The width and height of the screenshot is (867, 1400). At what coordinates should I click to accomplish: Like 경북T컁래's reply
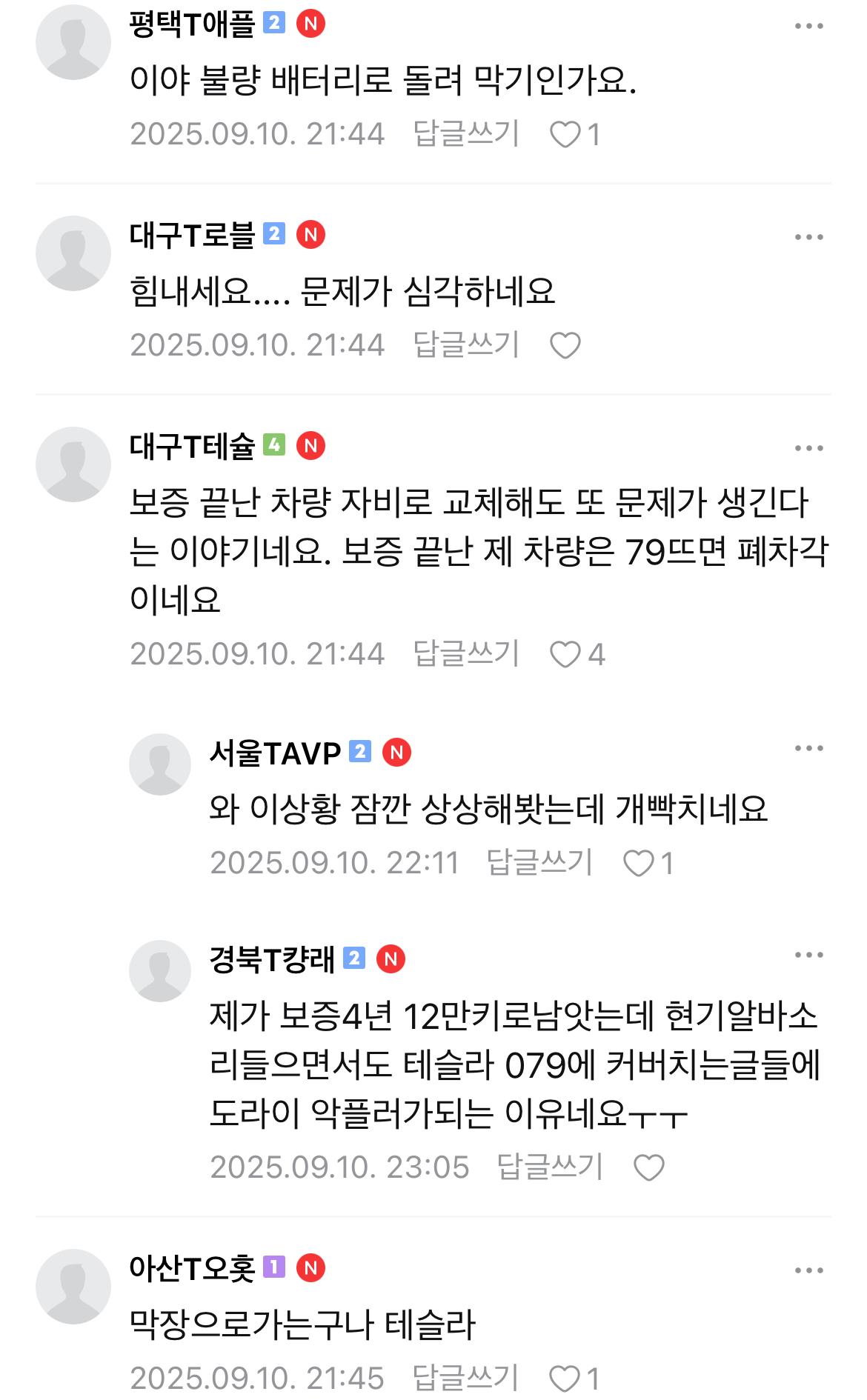point(649,1168)
